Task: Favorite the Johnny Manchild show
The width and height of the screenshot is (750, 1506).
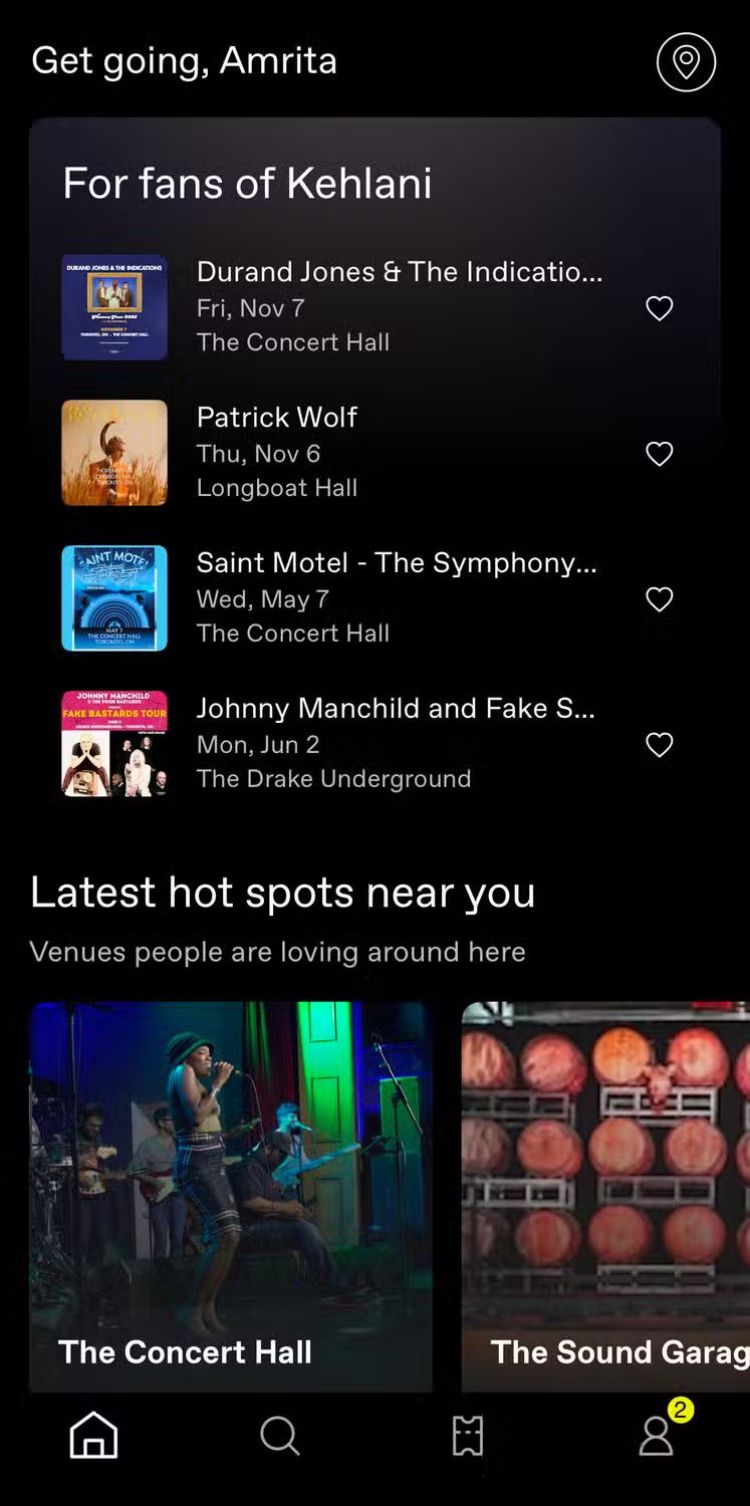Action: coord(659,745)
